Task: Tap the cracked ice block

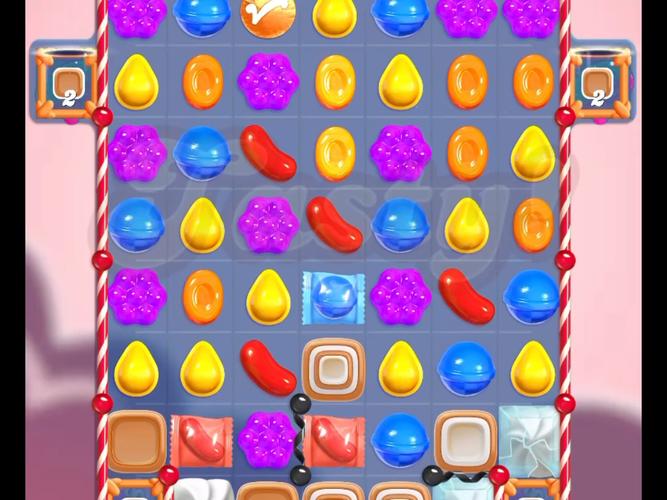Action: (x=530, y=436)
